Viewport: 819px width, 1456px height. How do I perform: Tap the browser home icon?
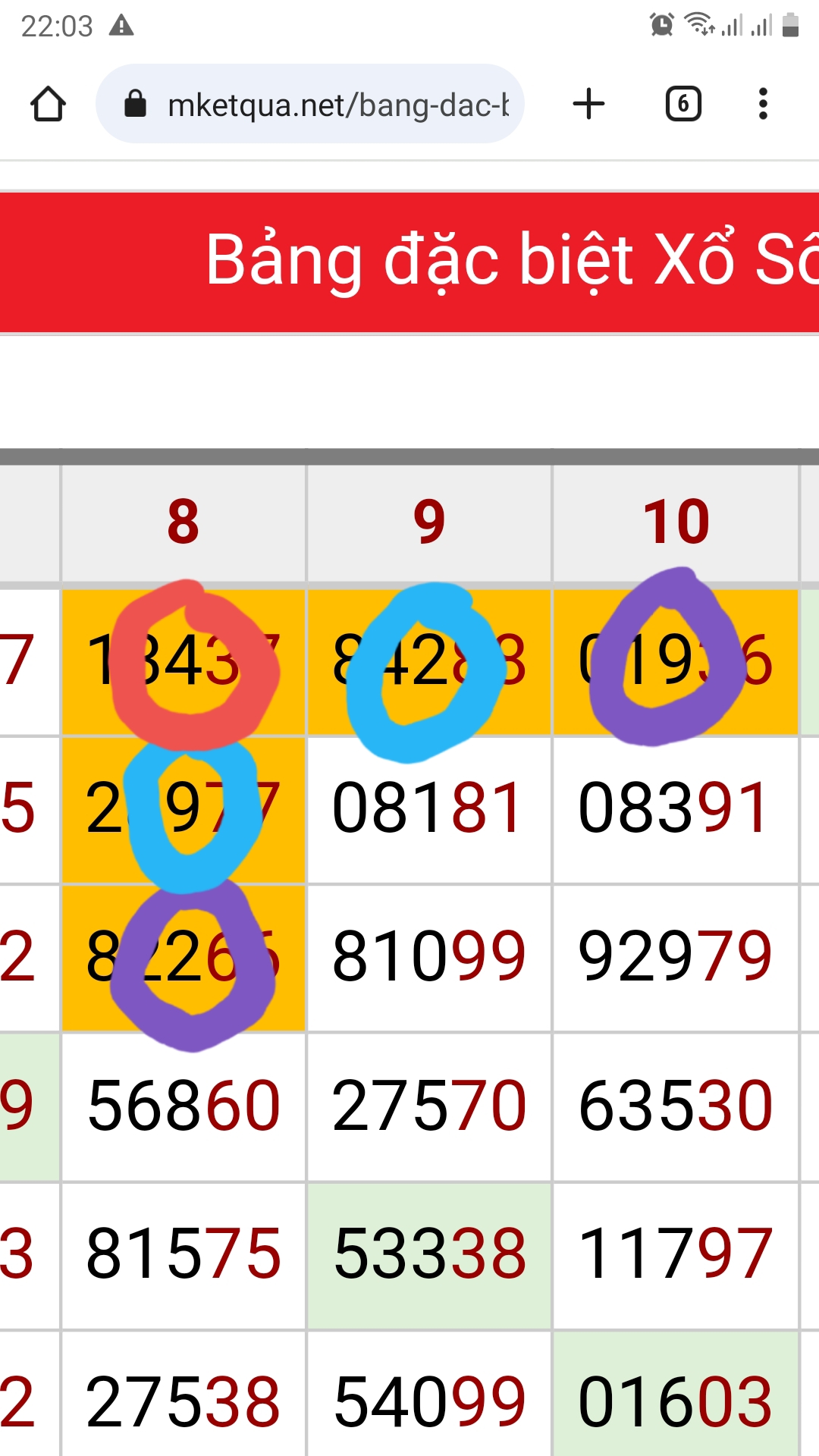coord(48,104)
